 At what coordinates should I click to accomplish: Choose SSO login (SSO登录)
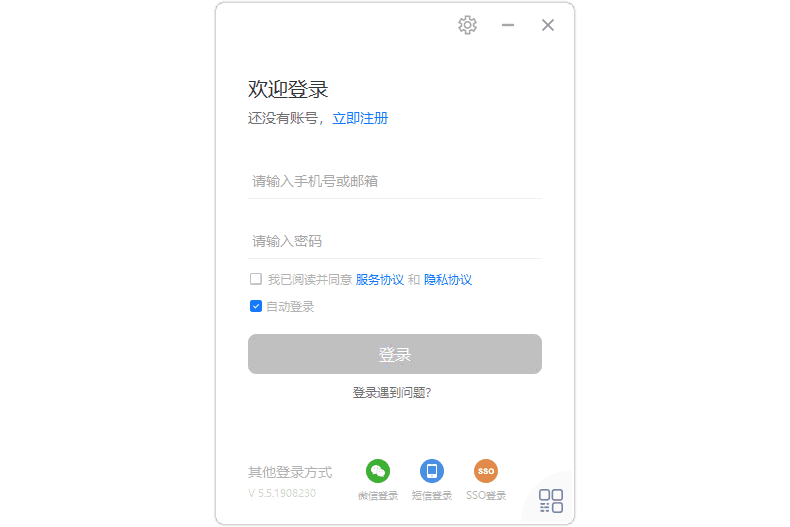click(485, 471)
